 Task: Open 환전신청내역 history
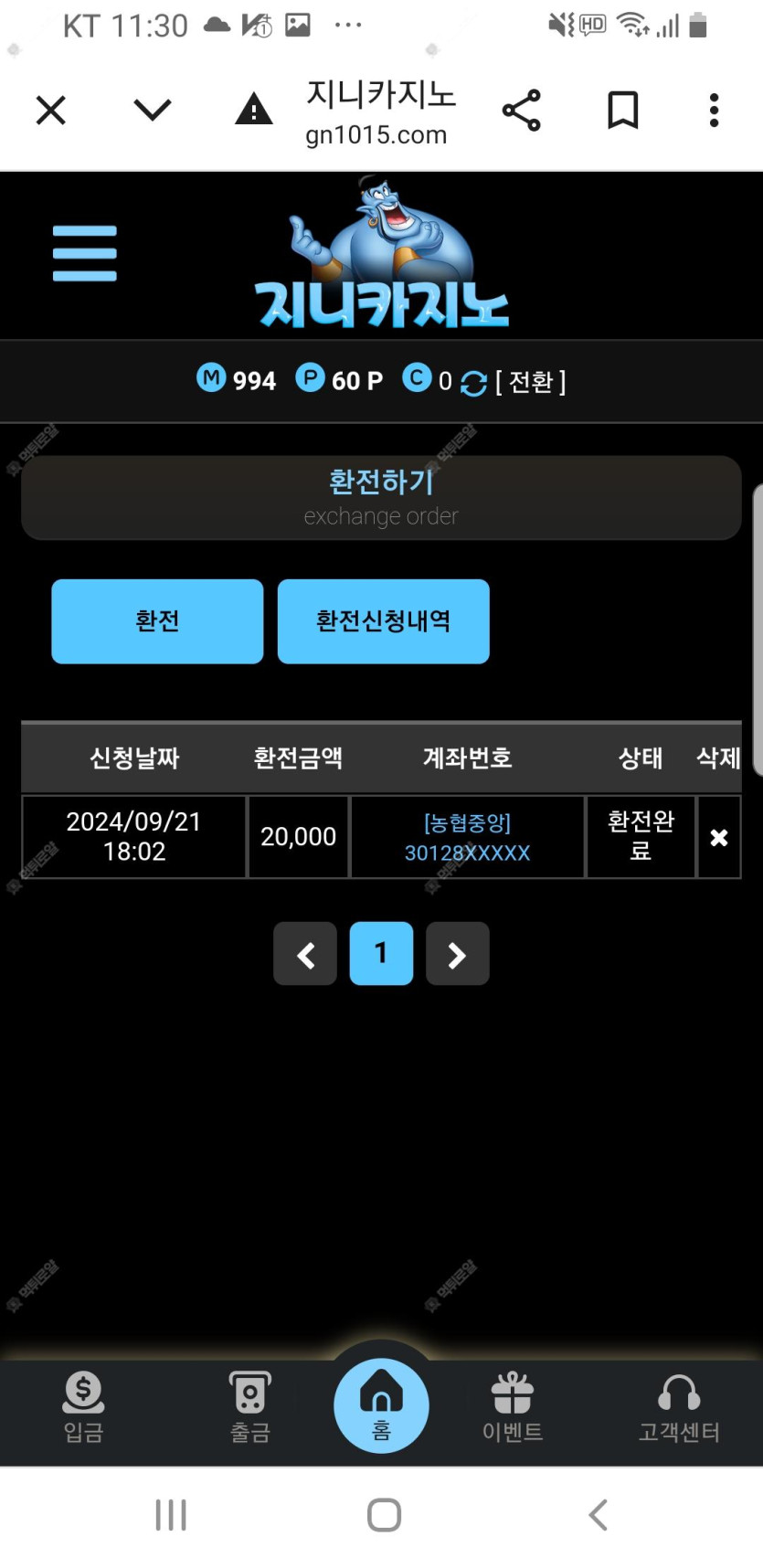tap(383, 621)
